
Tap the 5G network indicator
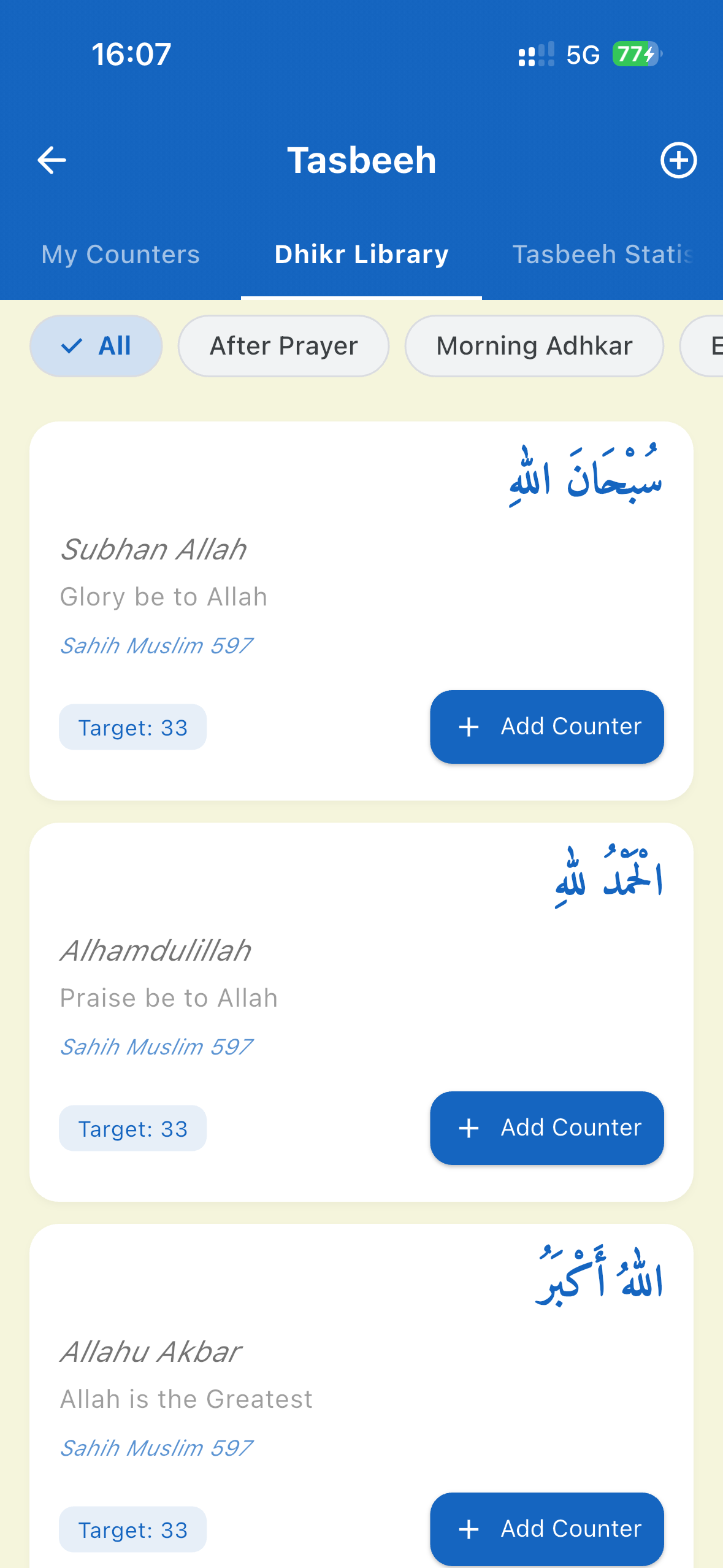[x=581, y=55]
